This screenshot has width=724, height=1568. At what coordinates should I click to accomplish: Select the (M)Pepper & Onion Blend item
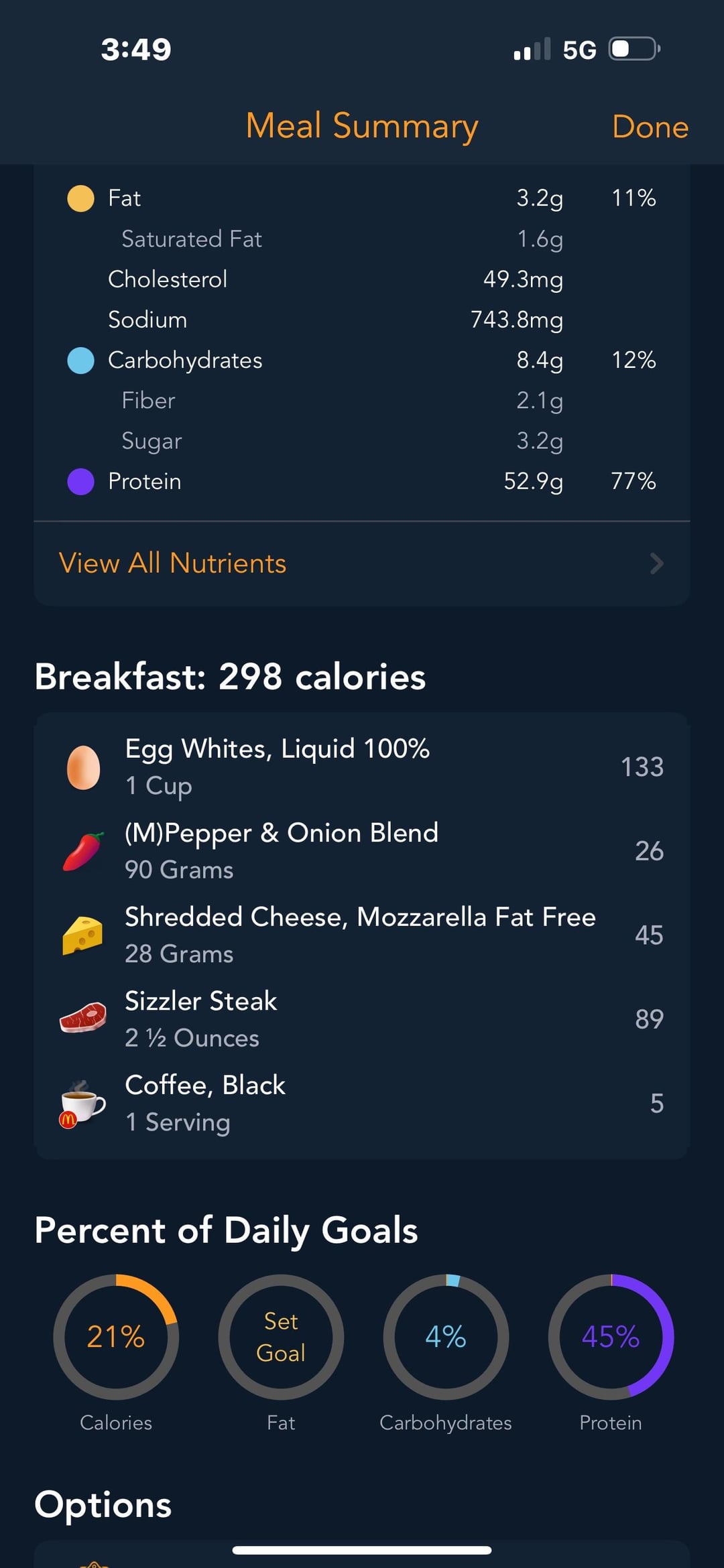(361, 851)
